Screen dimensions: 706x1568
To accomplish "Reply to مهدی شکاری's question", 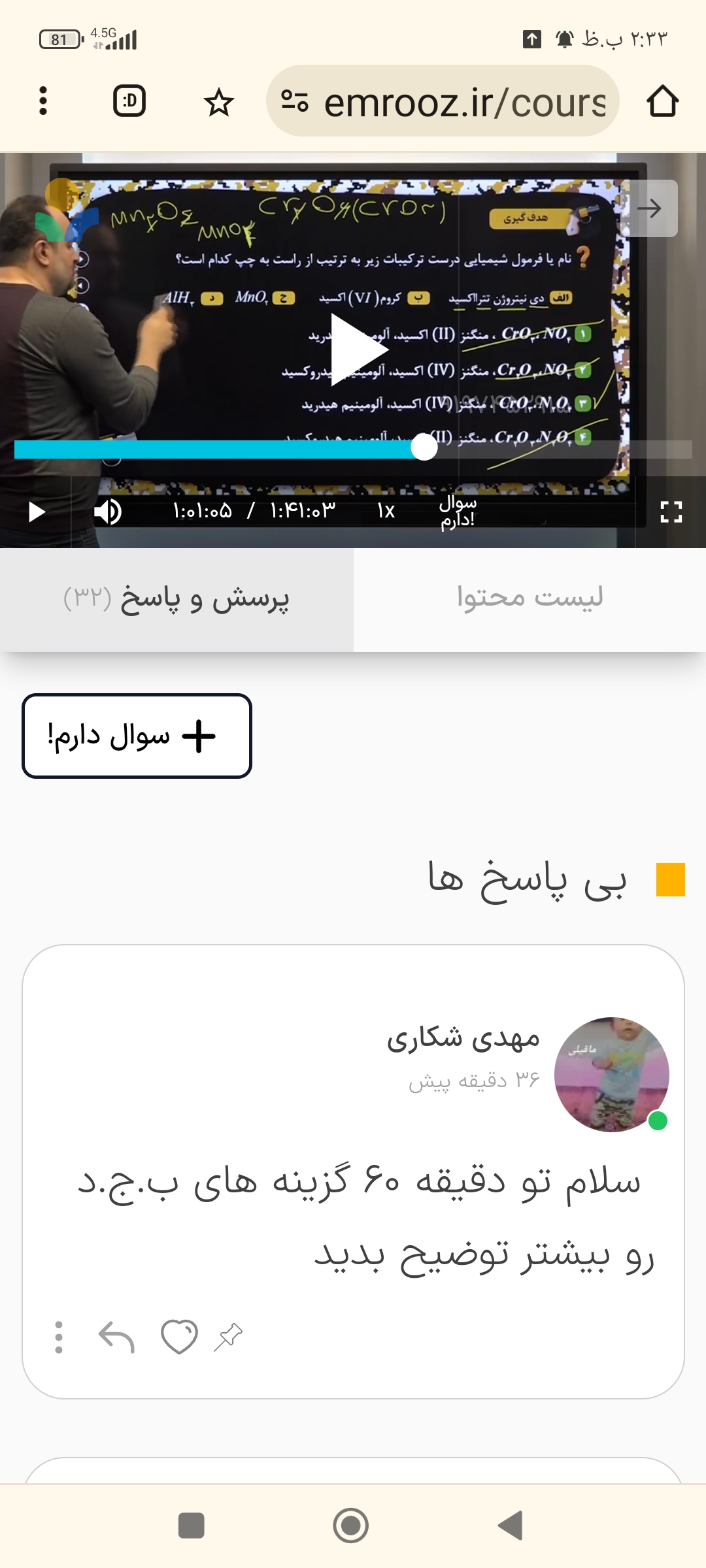I will (x=116, y=1337).
